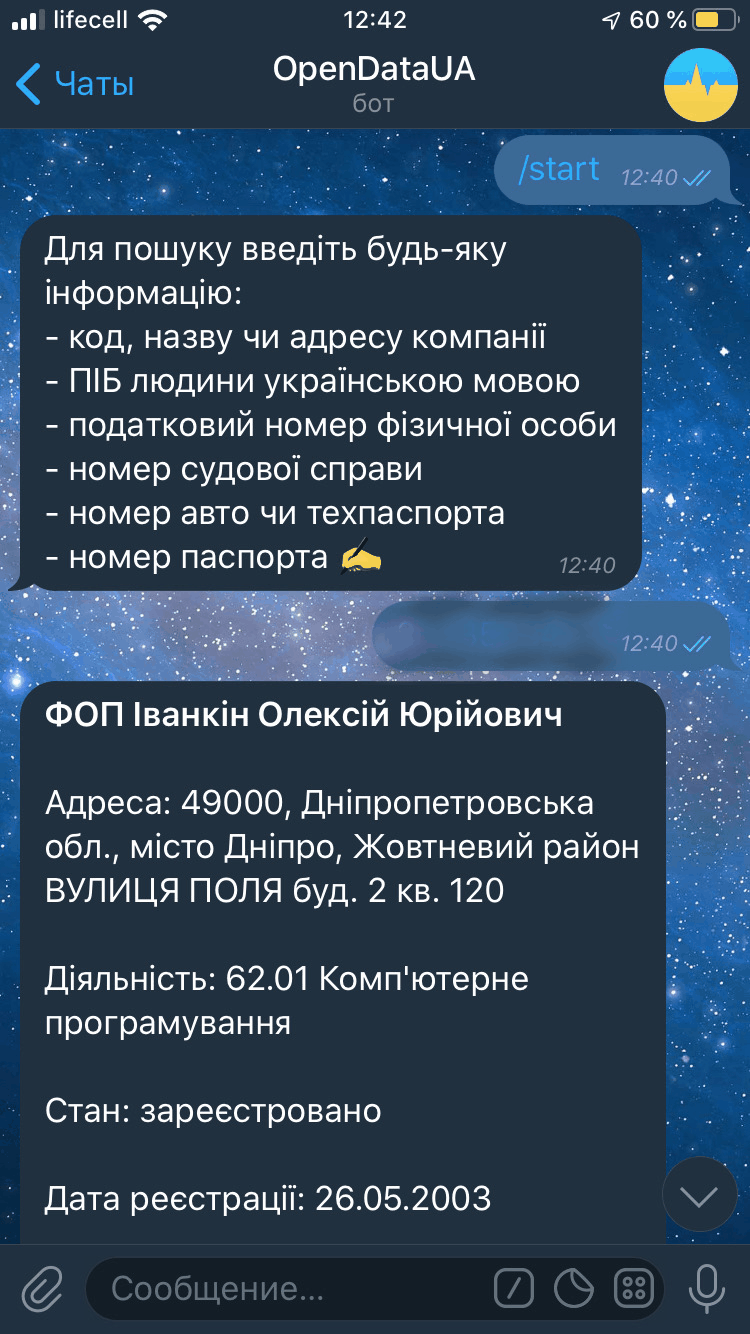This screenshot has width=750, height=1334.
Task: Show bot keyboard grid icon
Action: 634,1288
